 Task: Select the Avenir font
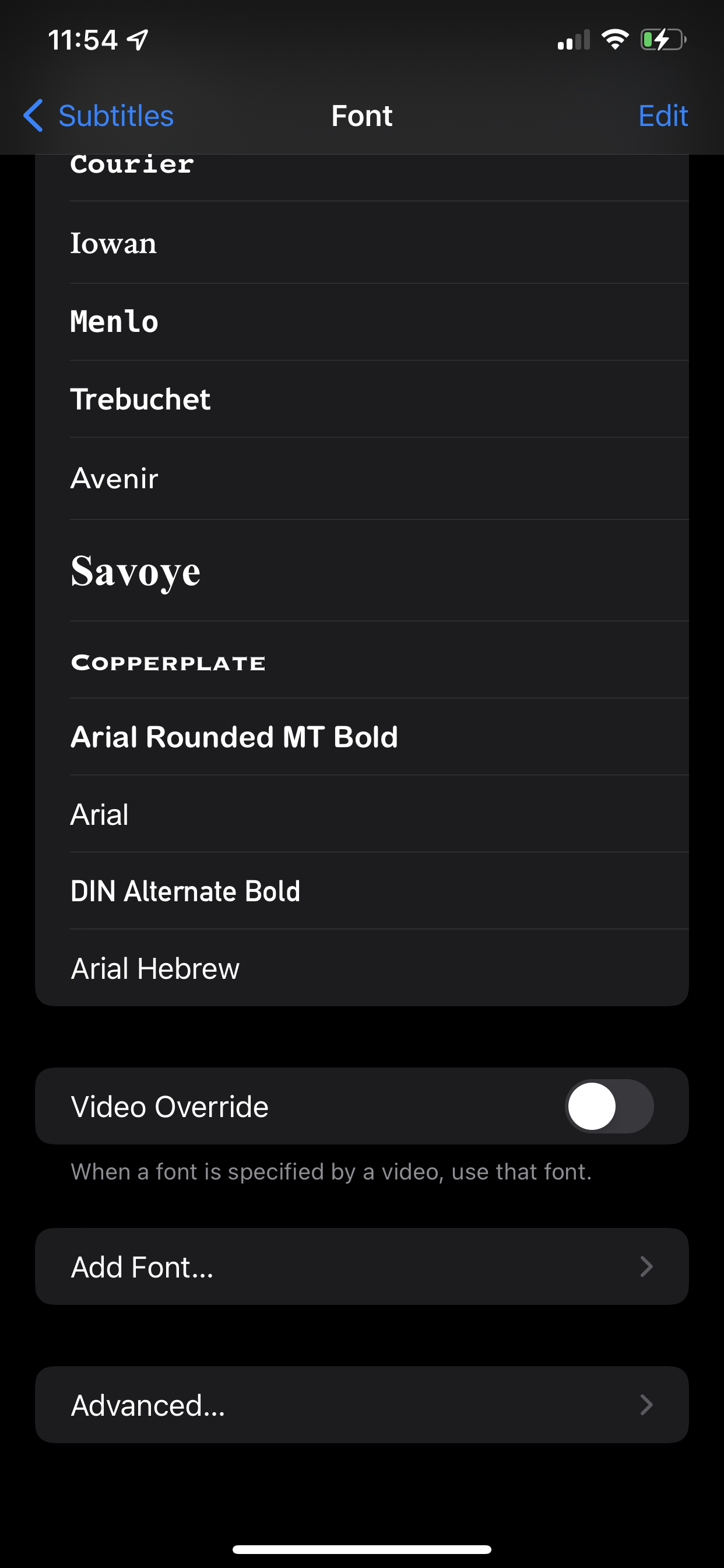pyautogui.click(x=361, y=478)
